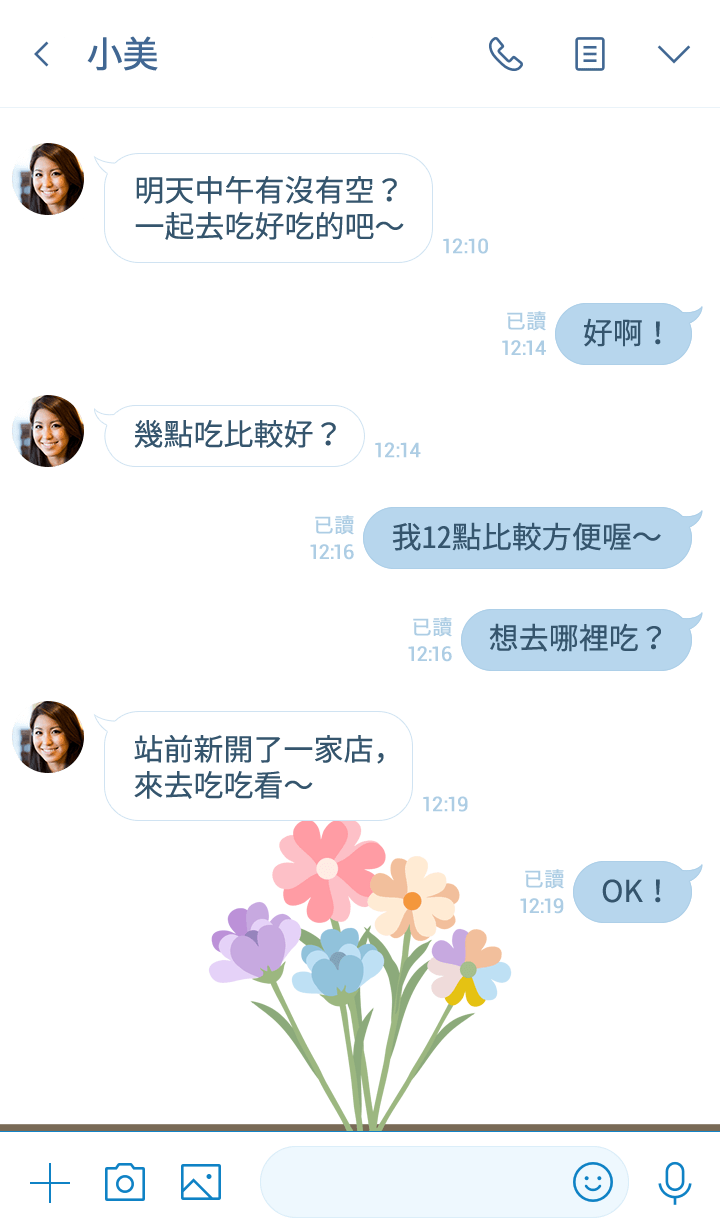Expand the chat options chevron
Image resolution: width=720 pixels, height=1232 pixels.
[x=674, y=54]
